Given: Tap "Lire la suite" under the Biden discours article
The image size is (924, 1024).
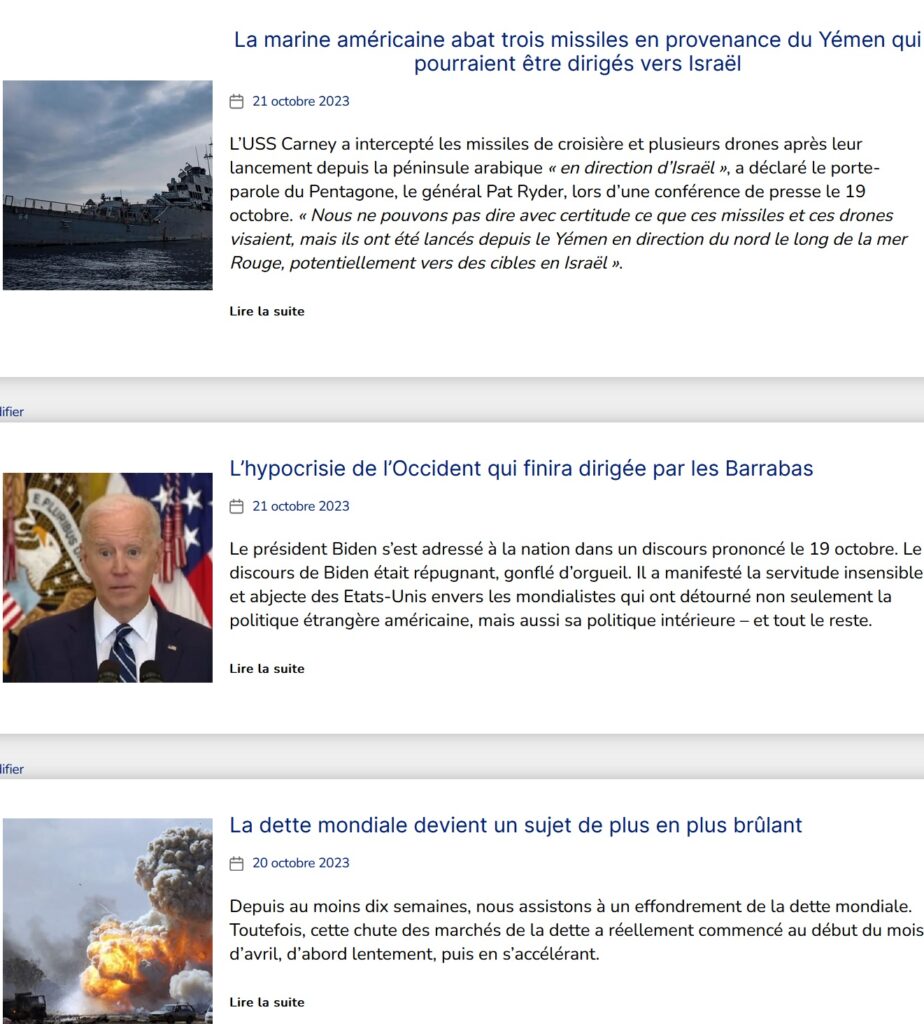Looking at the screenshot, I should click(x=267, y=668).
